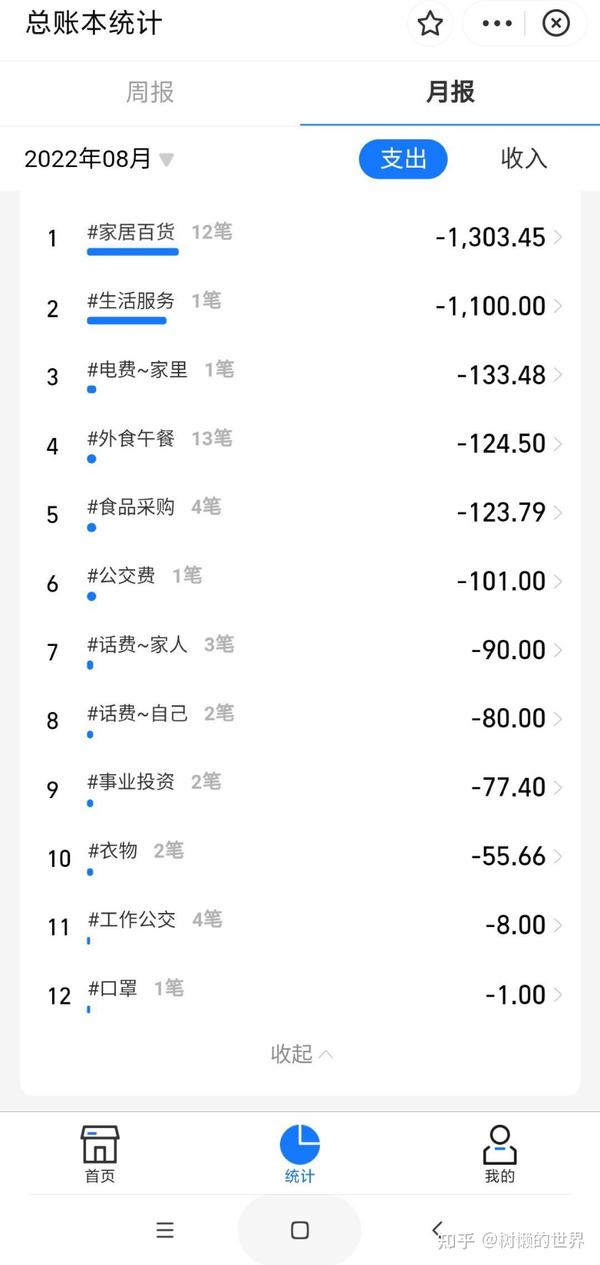The width and height of the screenshot is (600, 1265).
Task: Open the 我的 profile tab
Action: (x=500, y=1154)
